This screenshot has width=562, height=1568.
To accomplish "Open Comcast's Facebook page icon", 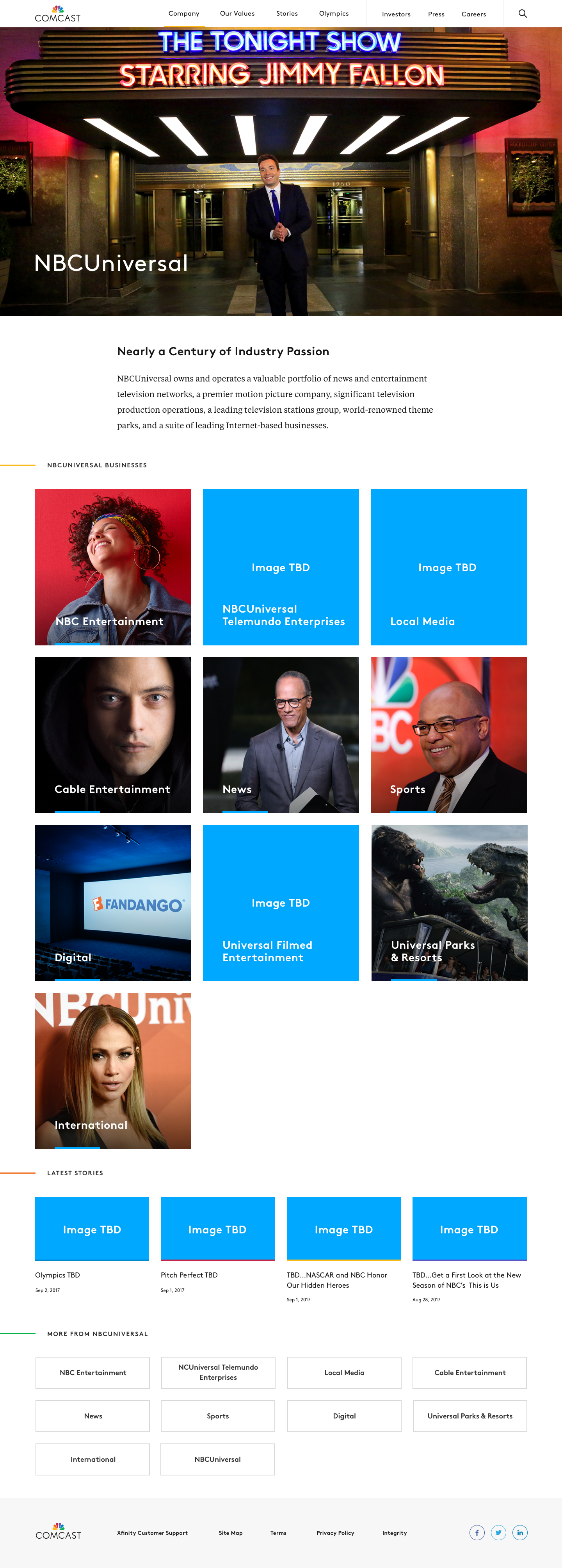I will (x=477, y=1533).
